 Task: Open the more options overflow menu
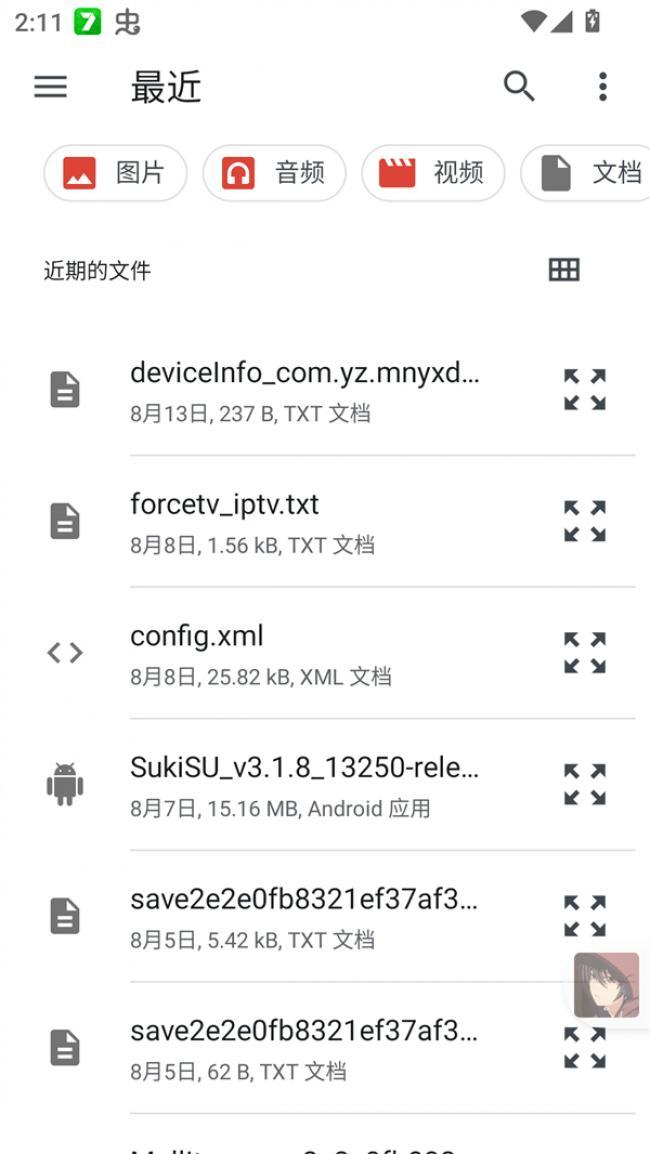[602, 87]
